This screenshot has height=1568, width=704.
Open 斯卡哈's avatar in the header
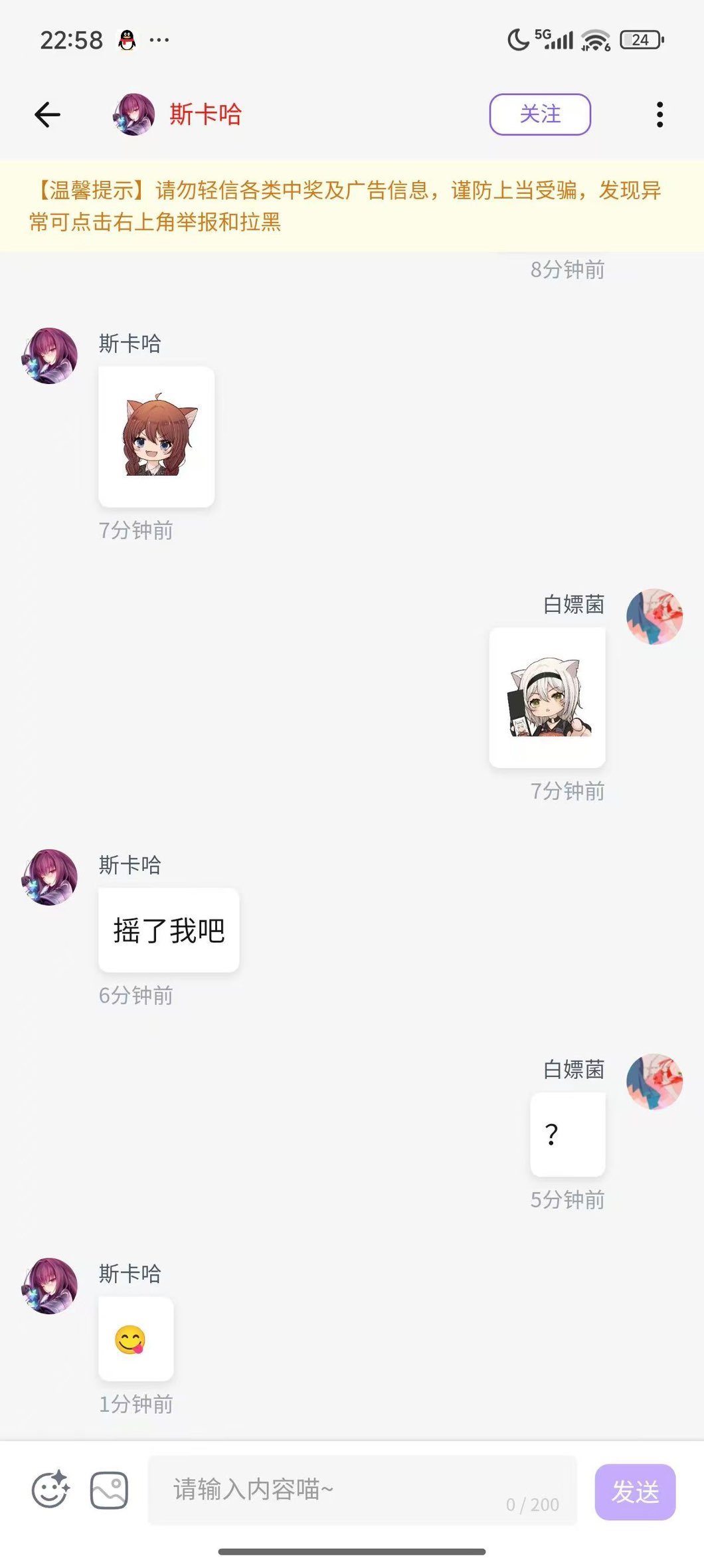coord(134,114)
